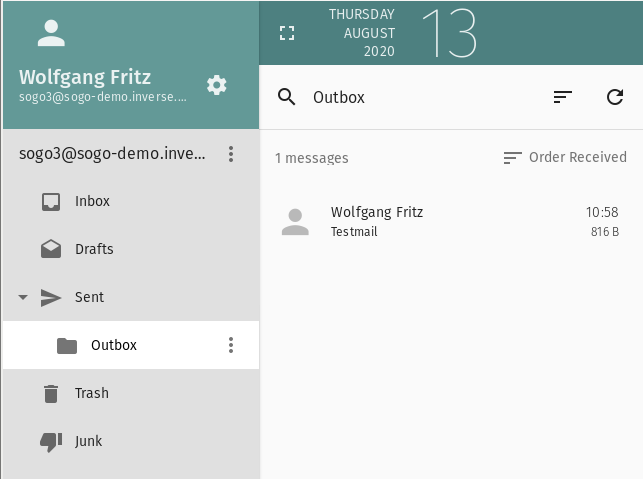Open the Trash folder
This screenshot has height=479, width=643.
point(91,393)
